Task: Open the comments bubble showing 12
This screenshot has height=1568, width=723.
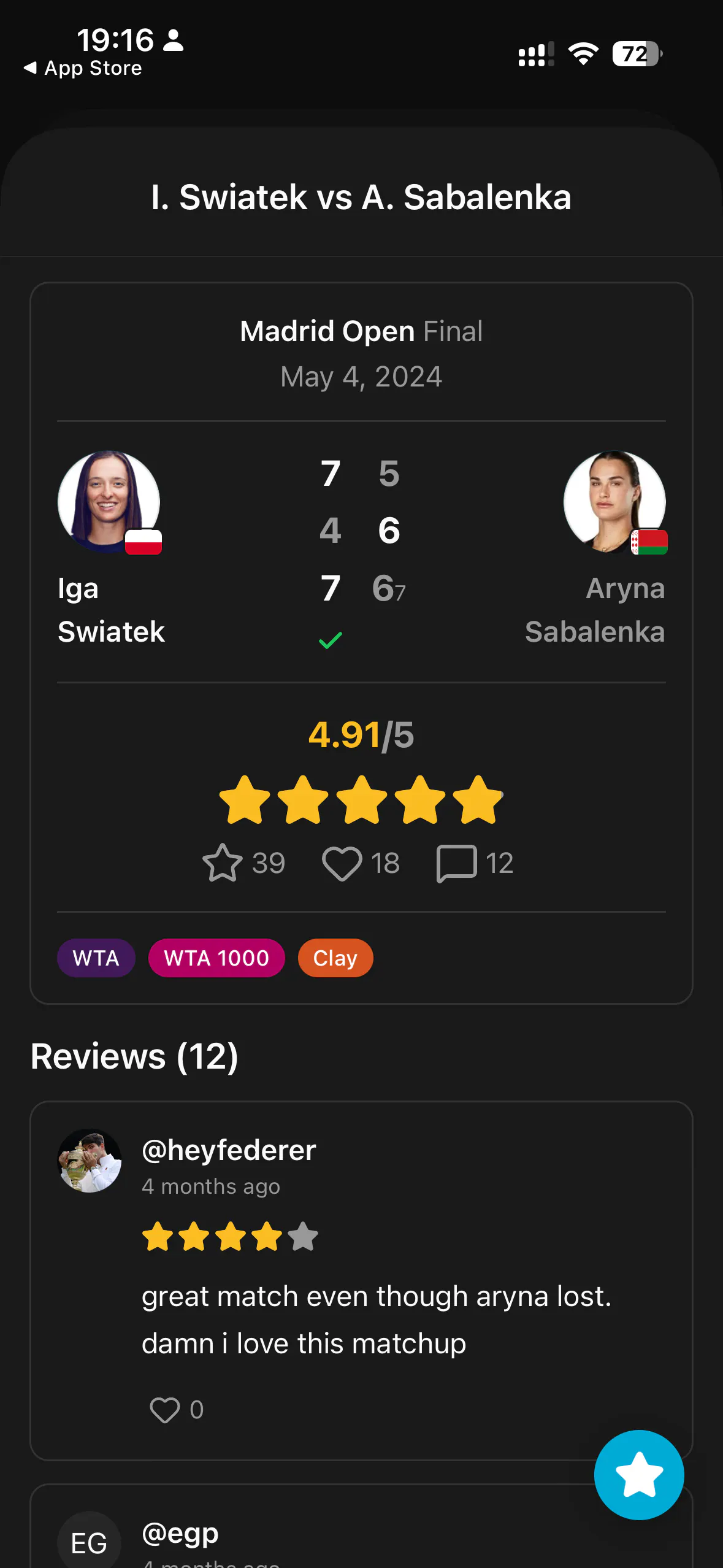Action: (x=456, y=863)
